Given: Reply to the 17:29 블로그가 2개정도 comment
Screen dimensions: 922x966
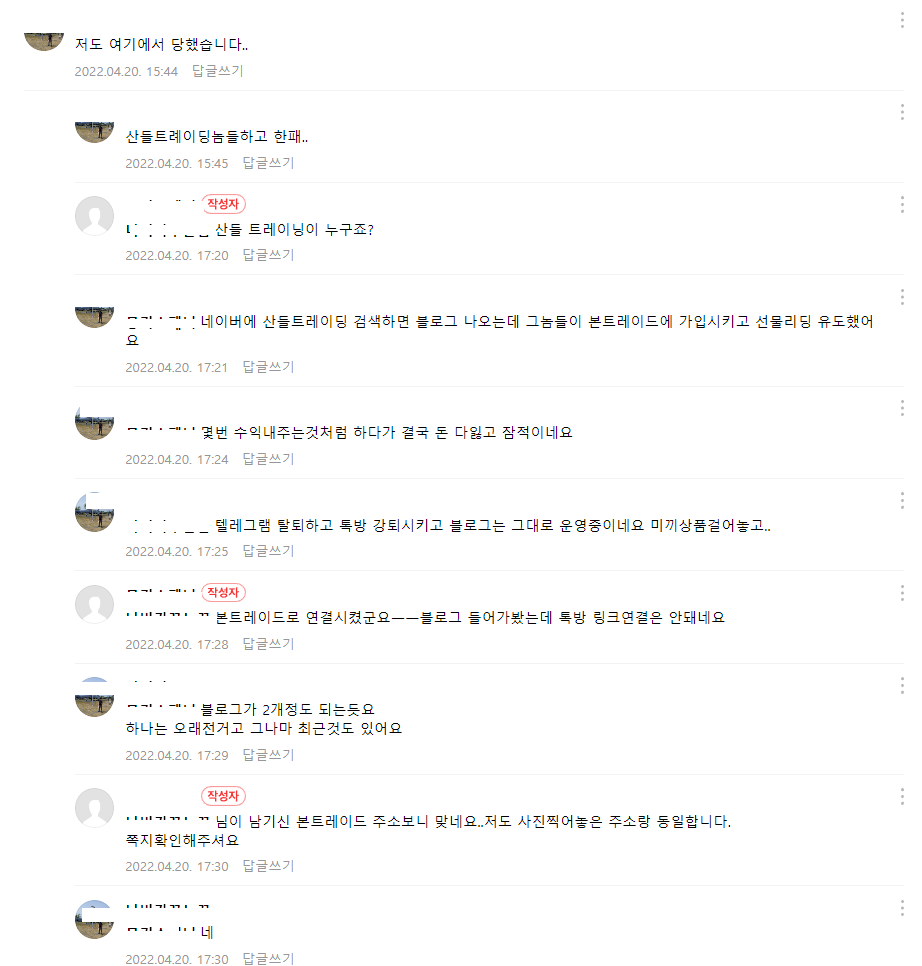Looking at the screenshot, I should [268, 755].
